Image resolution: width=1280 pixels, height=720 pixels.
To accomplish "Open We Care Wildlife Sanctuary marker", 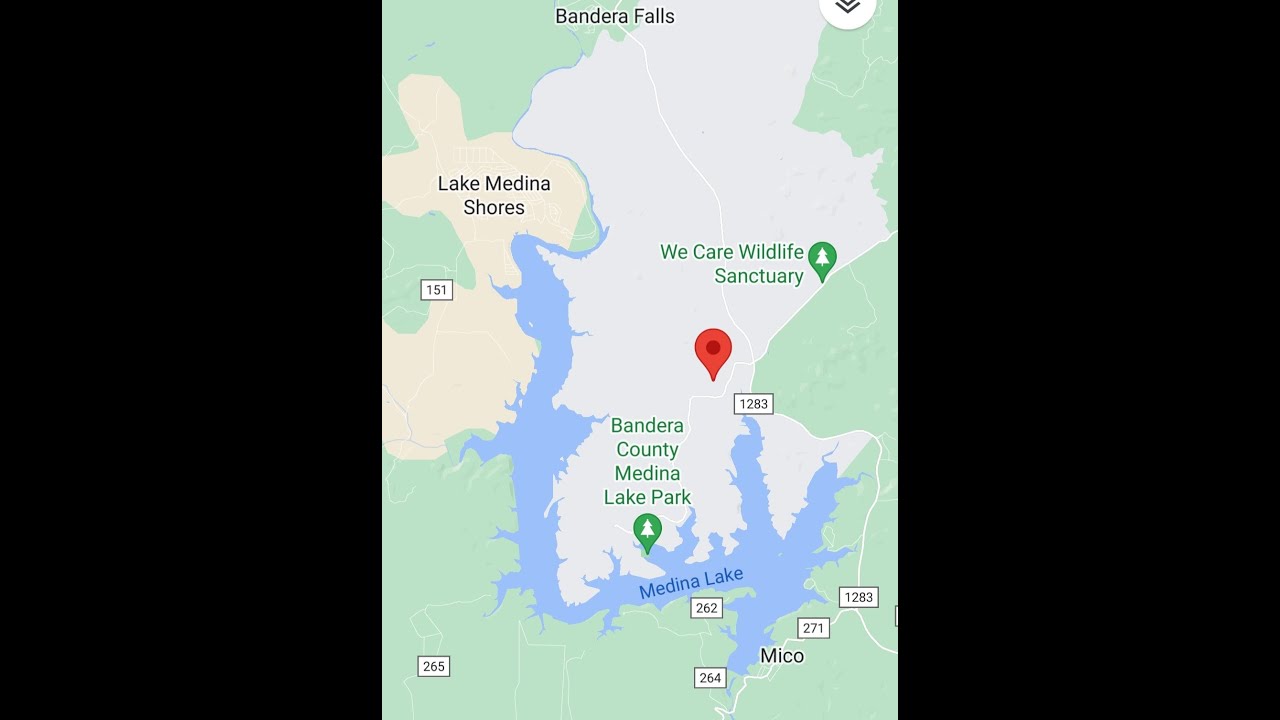I will click(822, 260).
